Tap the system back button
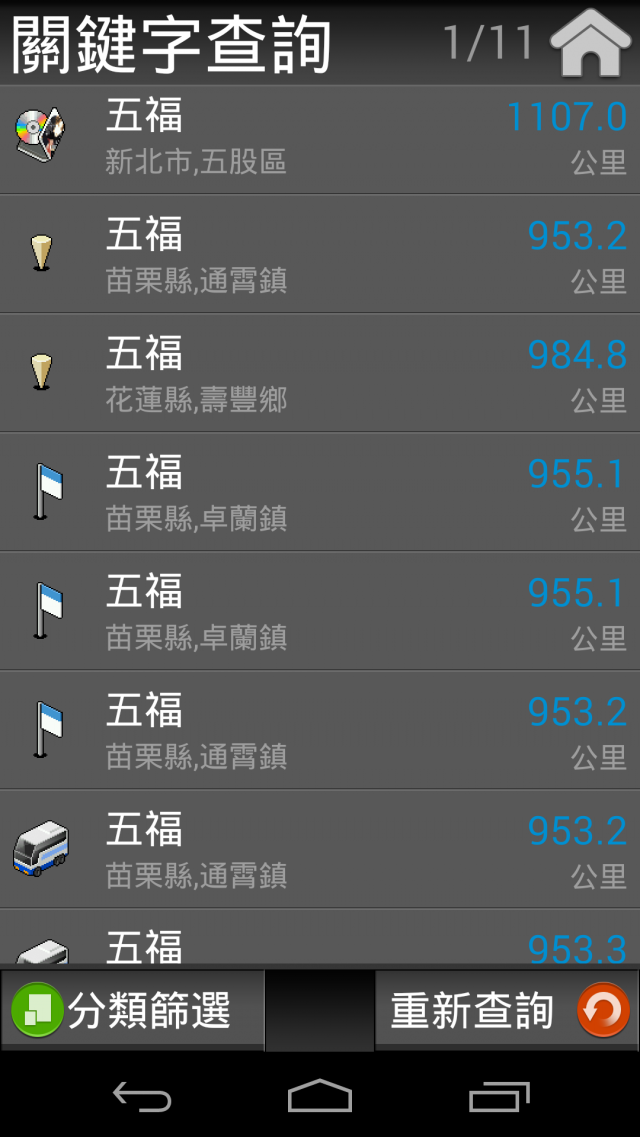Viewport: 640px width, 1138px height. 142,1096
